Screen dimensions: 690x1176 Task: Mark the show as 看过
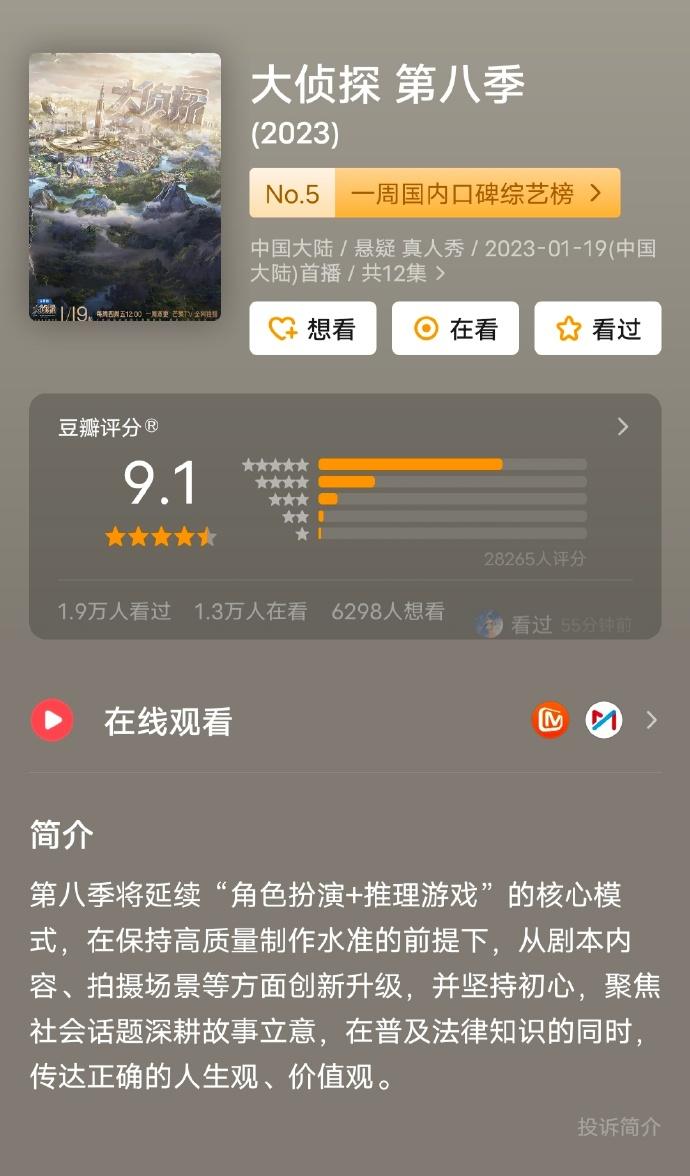[598, 328]
